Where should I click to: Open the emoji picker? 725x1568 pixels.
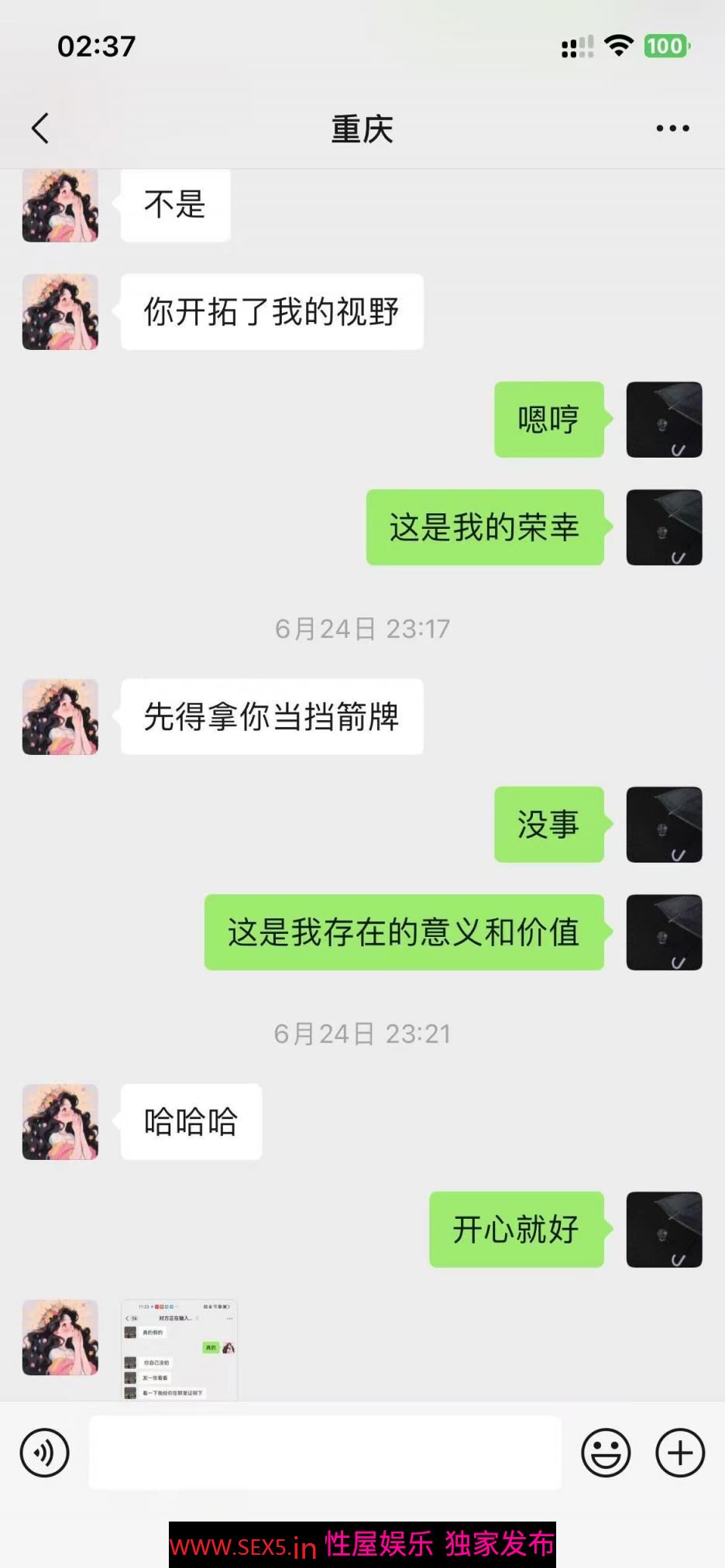pos(606,1453)
